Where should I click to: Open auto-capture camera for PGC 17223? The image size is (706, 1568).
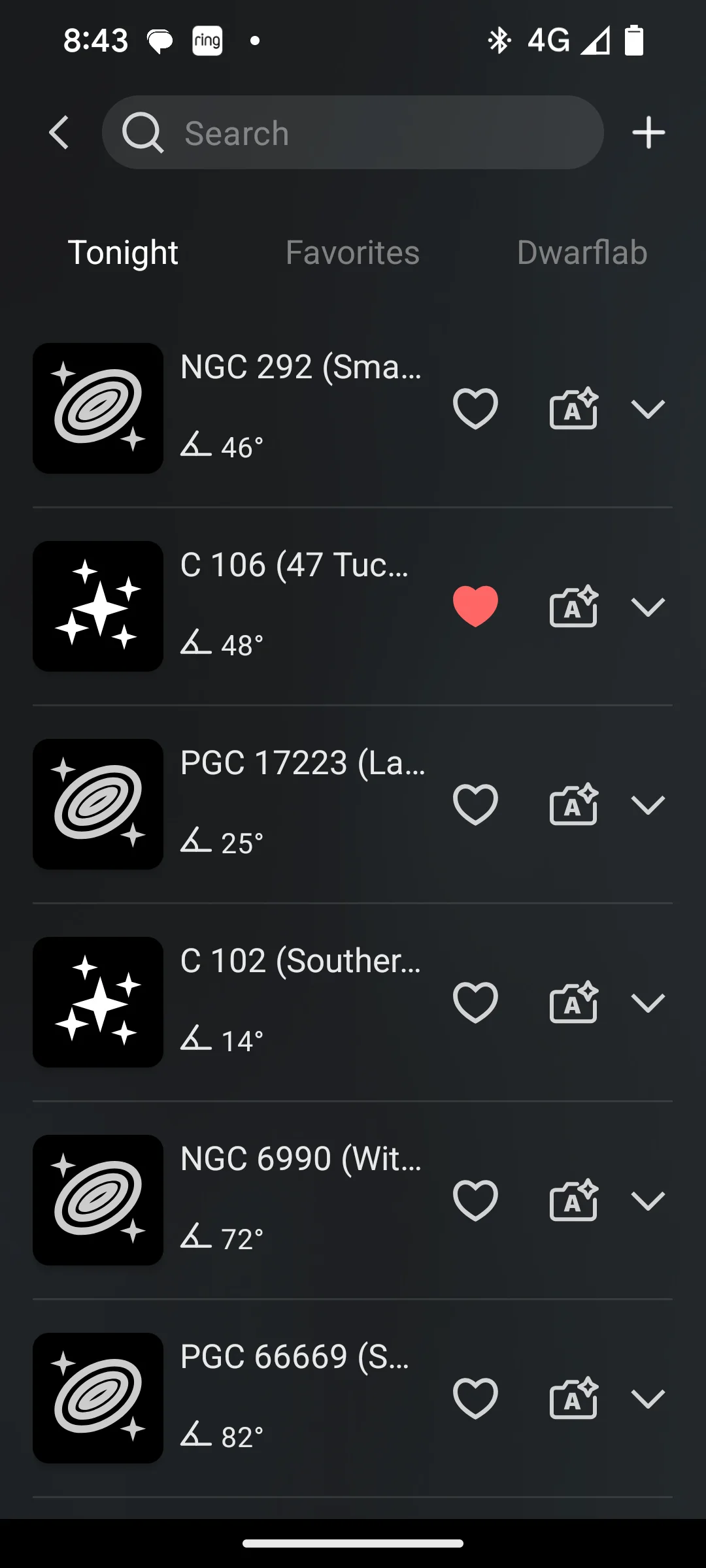(x=573, y=805)
